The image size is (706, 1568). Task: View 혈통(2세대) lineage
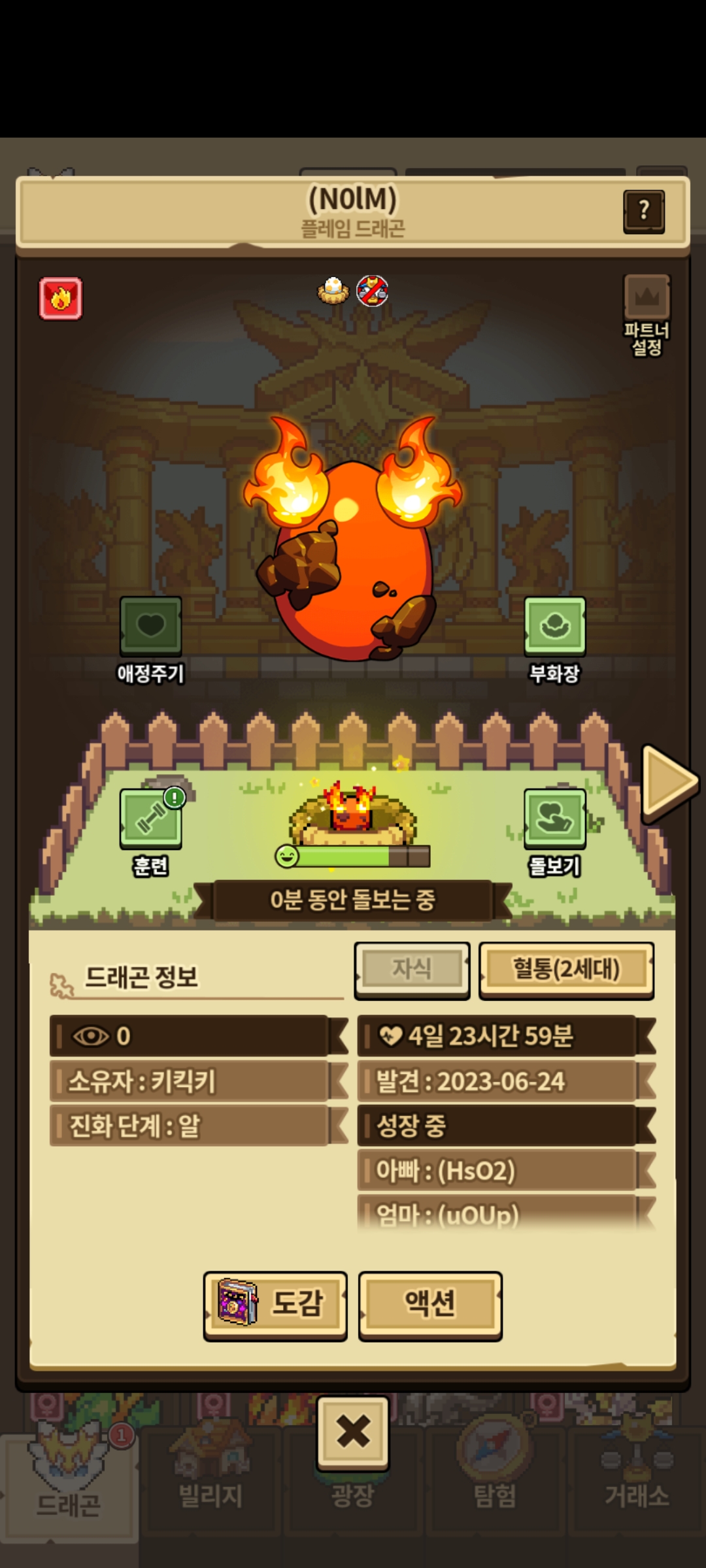pos(566,970)
